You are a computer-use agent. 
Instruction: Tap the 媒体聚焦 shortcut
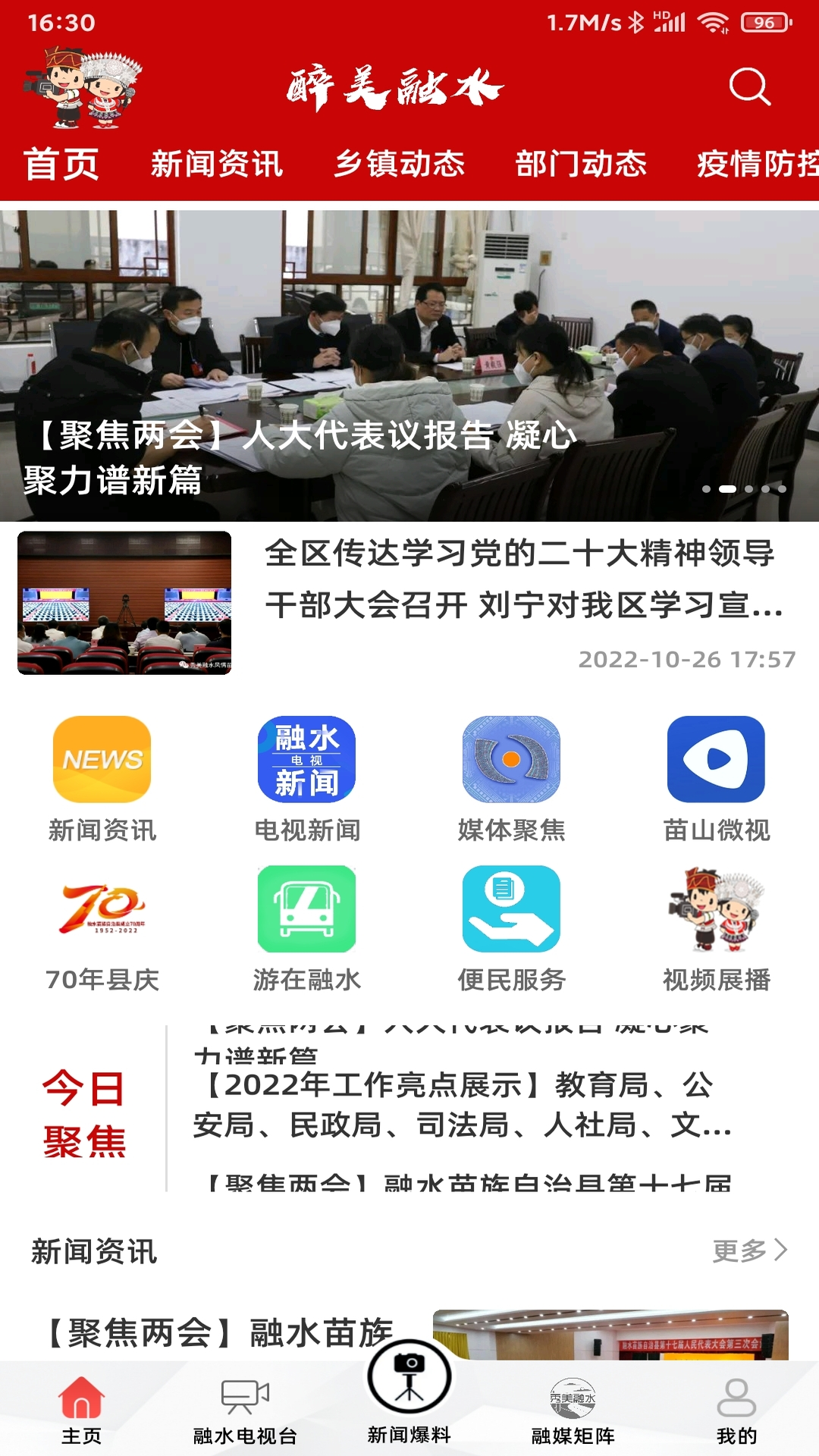(512, 760)
